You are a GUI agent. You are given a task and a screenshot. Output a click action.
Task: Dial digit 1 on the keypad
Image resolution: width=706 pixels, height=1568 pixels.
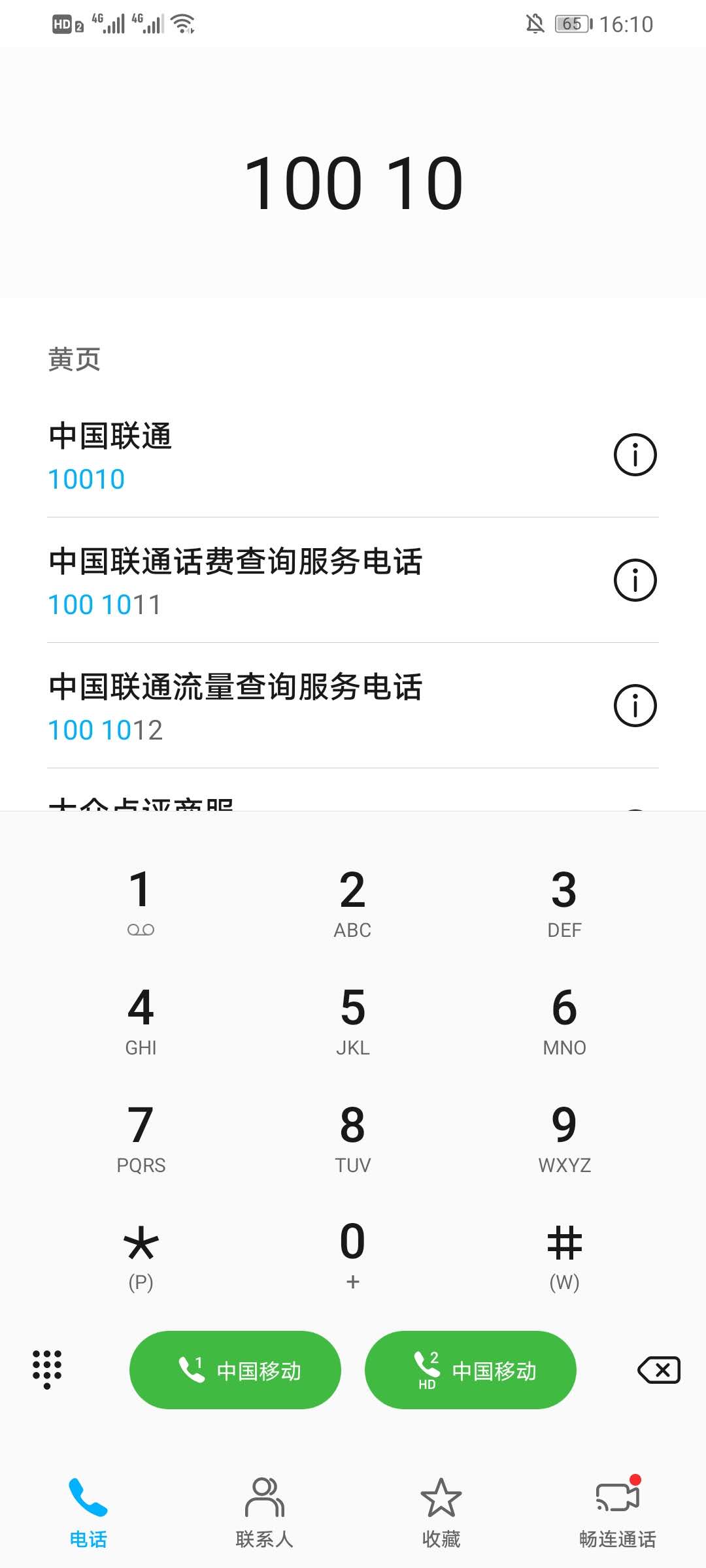coord(141,902)
